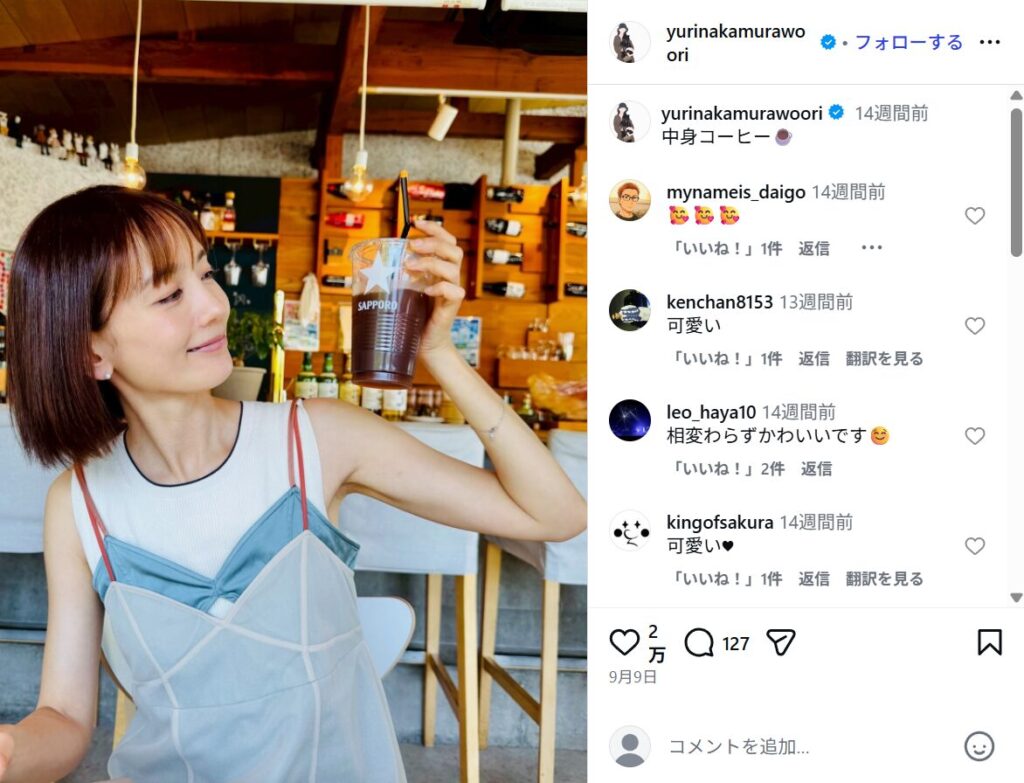This screenshot has height=783, width=1024.
Task: Translate kenchan8153's comment with 翻訳を見る
Action: pos(884,358)
